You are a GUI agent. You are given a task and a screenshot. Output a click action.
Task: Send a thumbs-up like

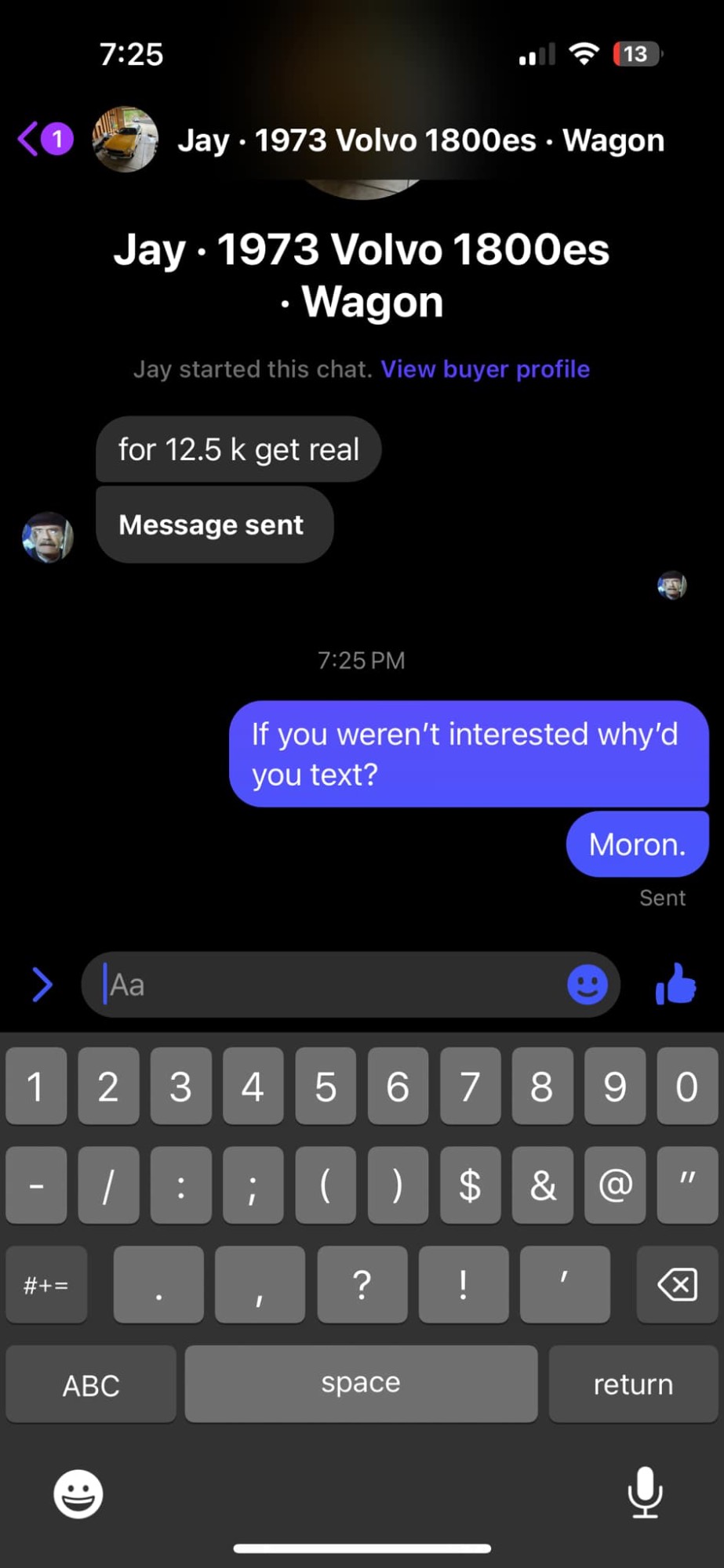pos(675,984)
